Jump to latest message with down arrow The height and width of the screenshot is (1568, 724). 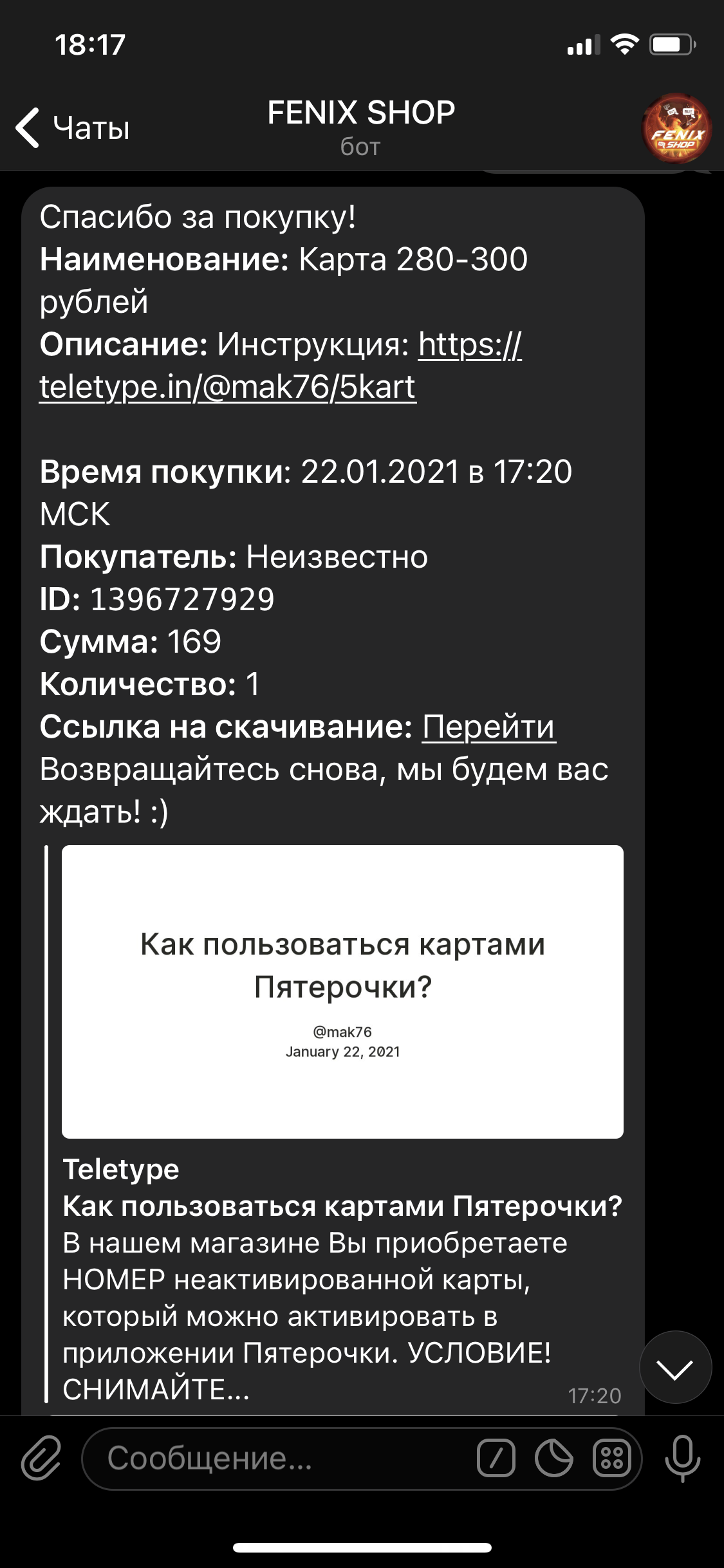click(x=675, y=1367)
